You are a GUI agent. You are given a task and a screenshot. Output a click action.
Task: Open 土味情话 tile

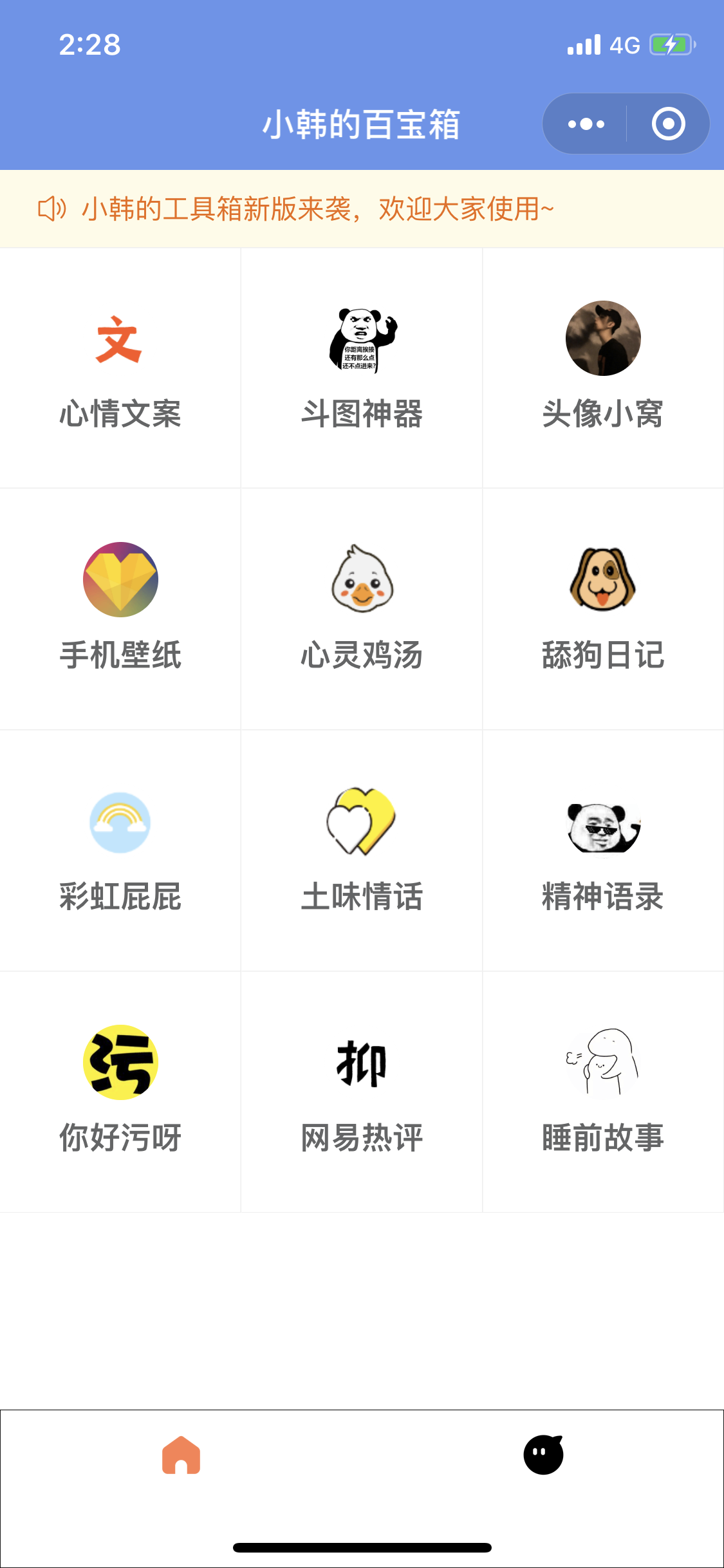(x=362, y=850)
